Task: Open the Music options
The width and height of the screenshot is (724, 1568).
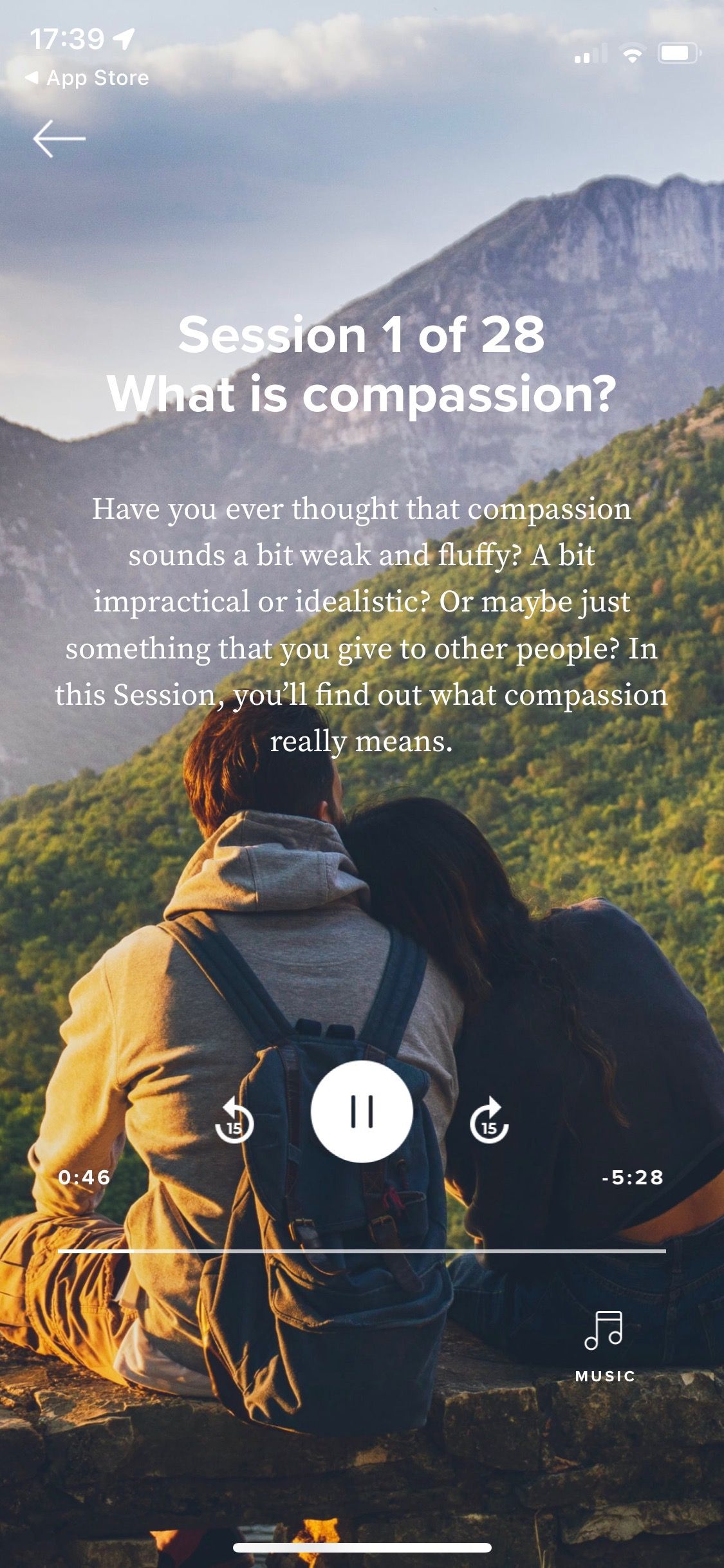Action: click(604, 1345)
